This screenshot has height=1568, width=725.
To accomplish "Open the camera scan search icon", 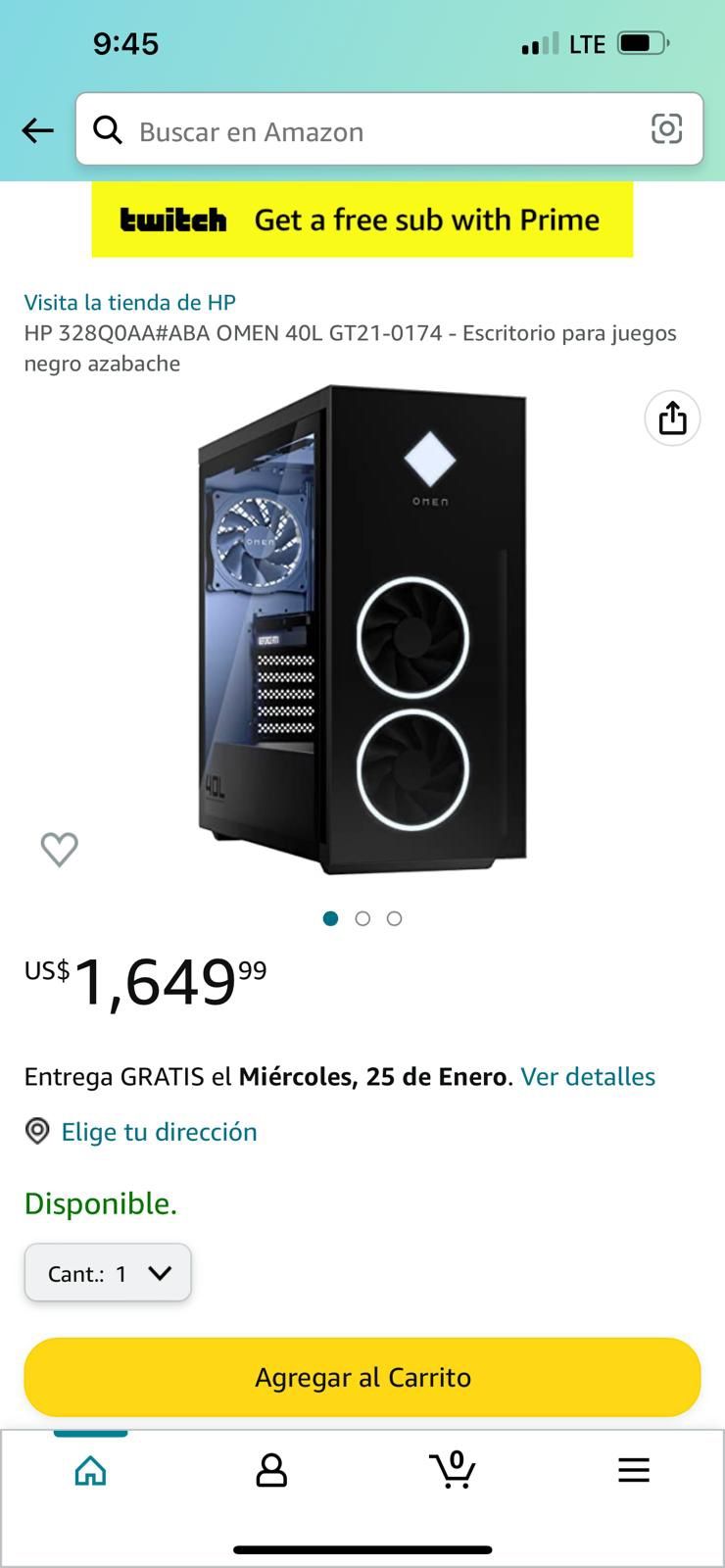I will (666, 129).
